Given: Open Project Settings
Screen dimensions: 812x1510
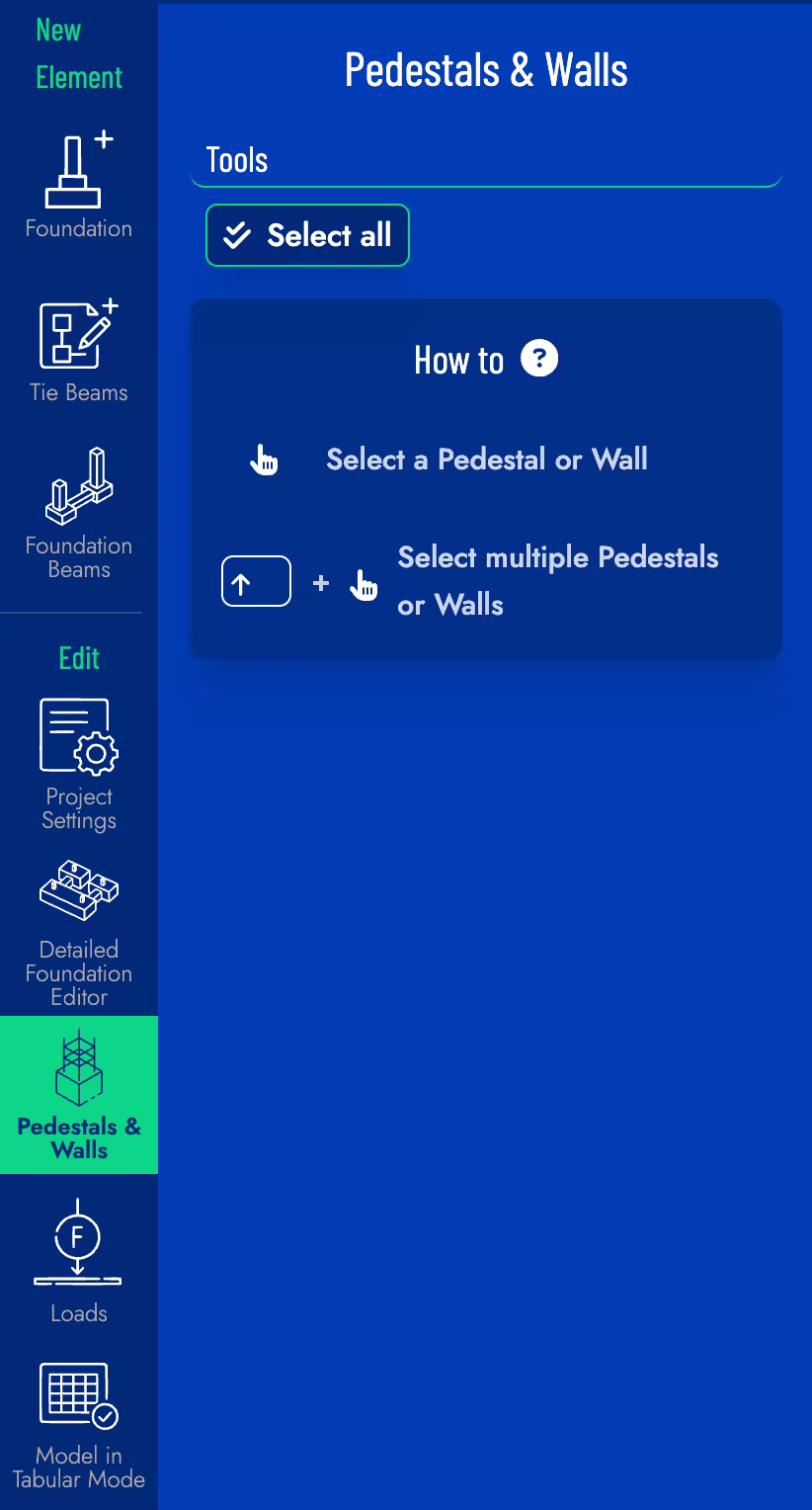Looking at the screenshot, I should tap(78, 764).
